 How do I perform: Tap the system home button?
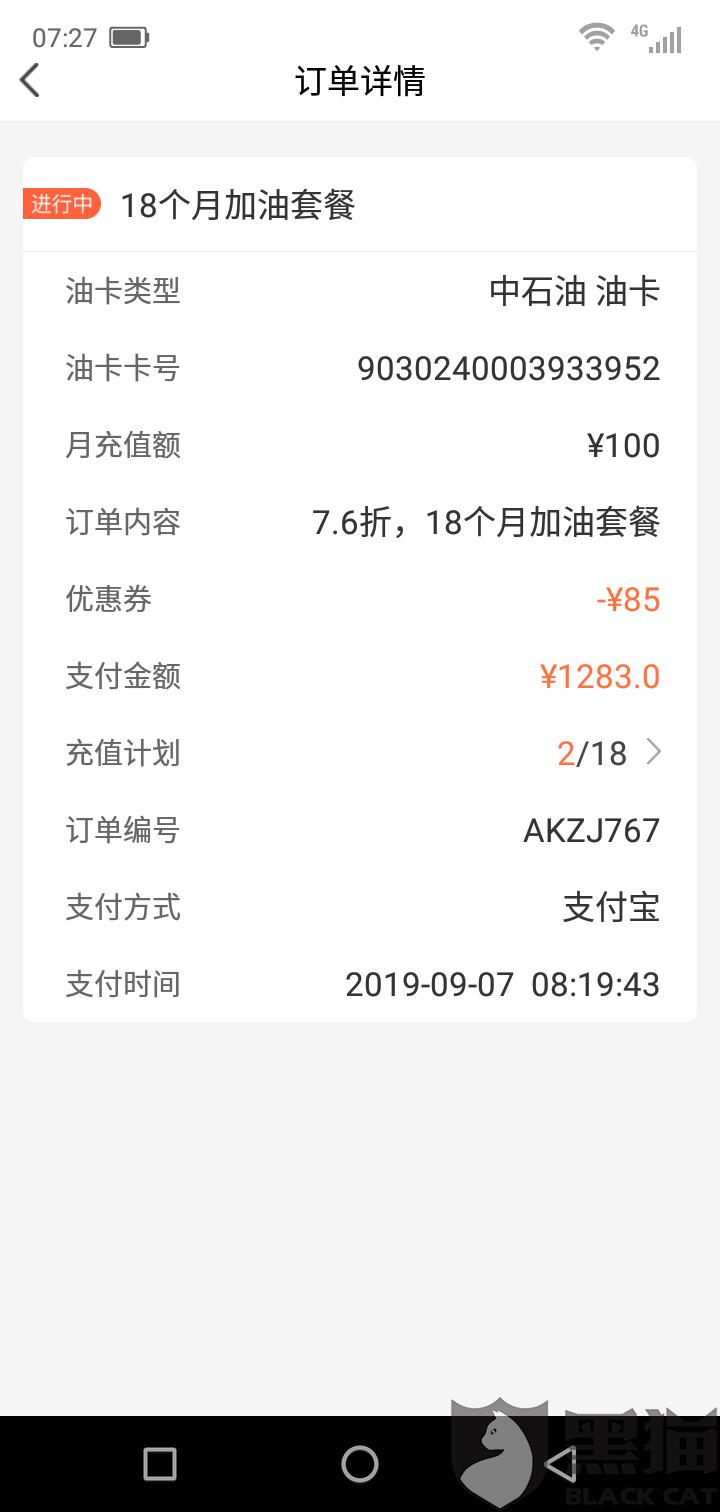pyautogui.click(x=360, y=1464)
